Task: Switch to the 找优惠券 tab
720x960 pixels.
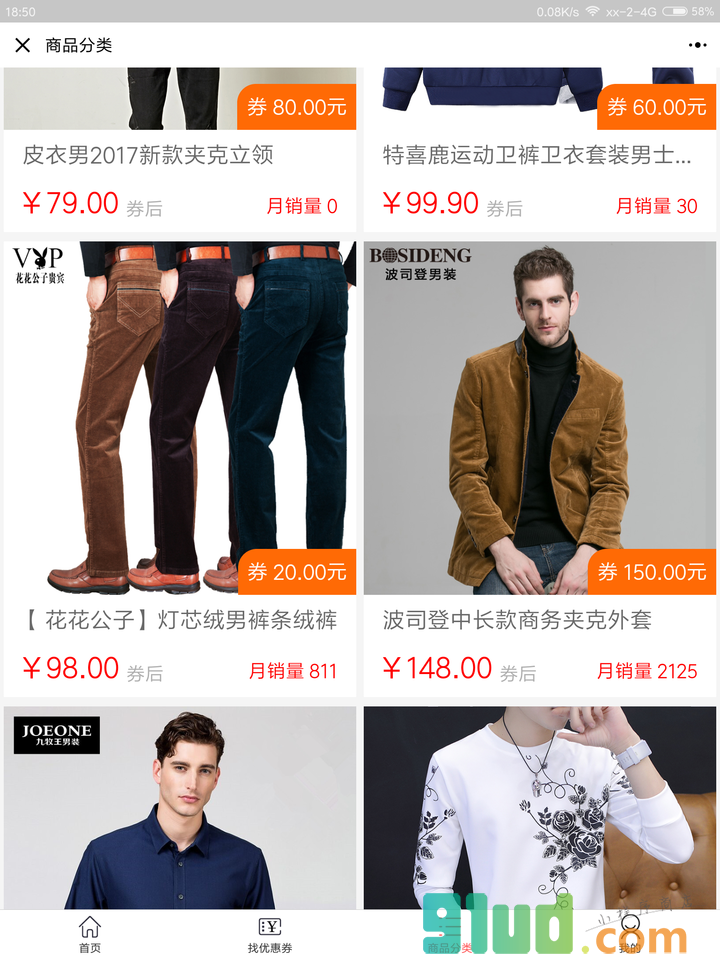Action: tap(270, 935)
